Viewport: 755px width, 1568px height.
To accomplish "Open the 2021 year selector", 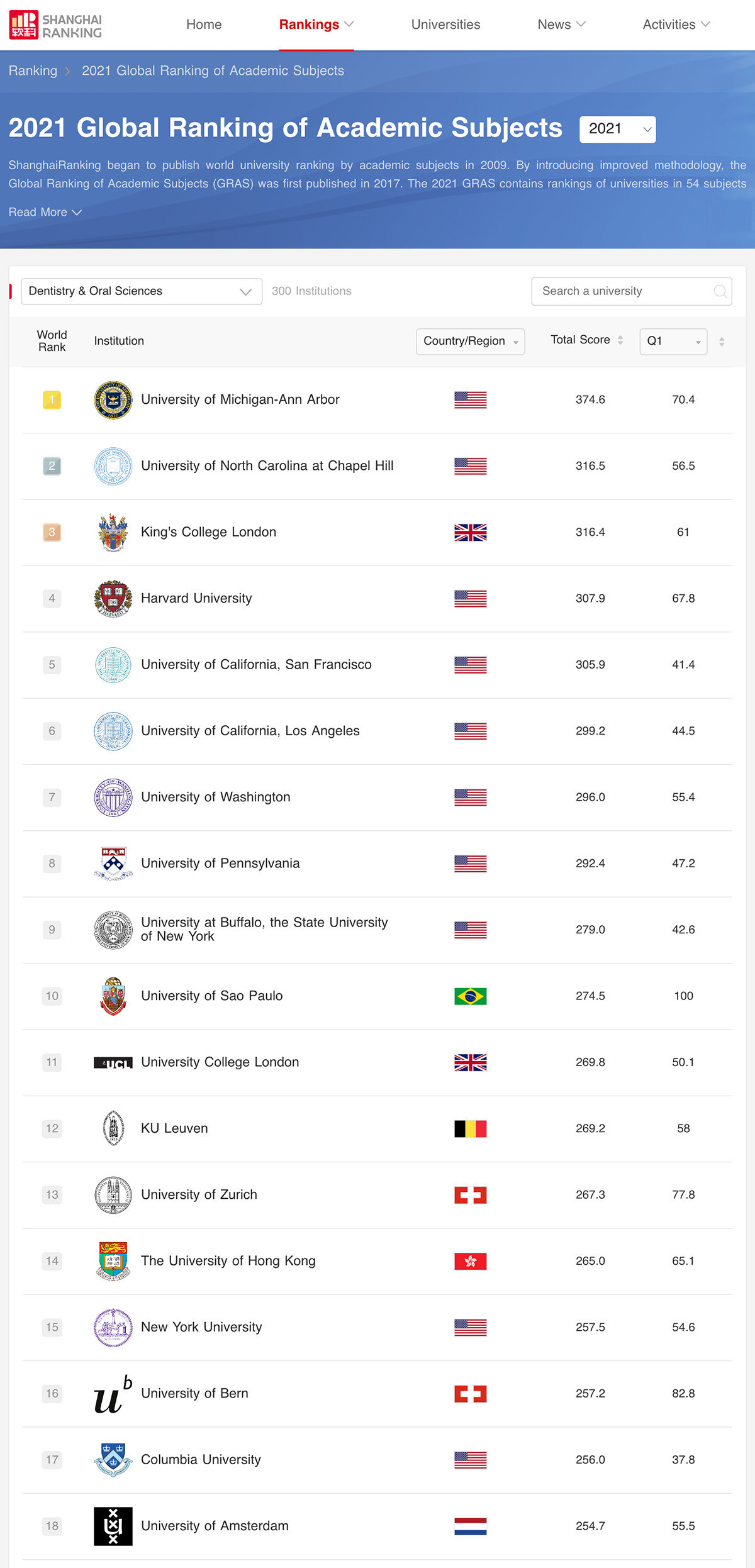I will click(618, 129).
